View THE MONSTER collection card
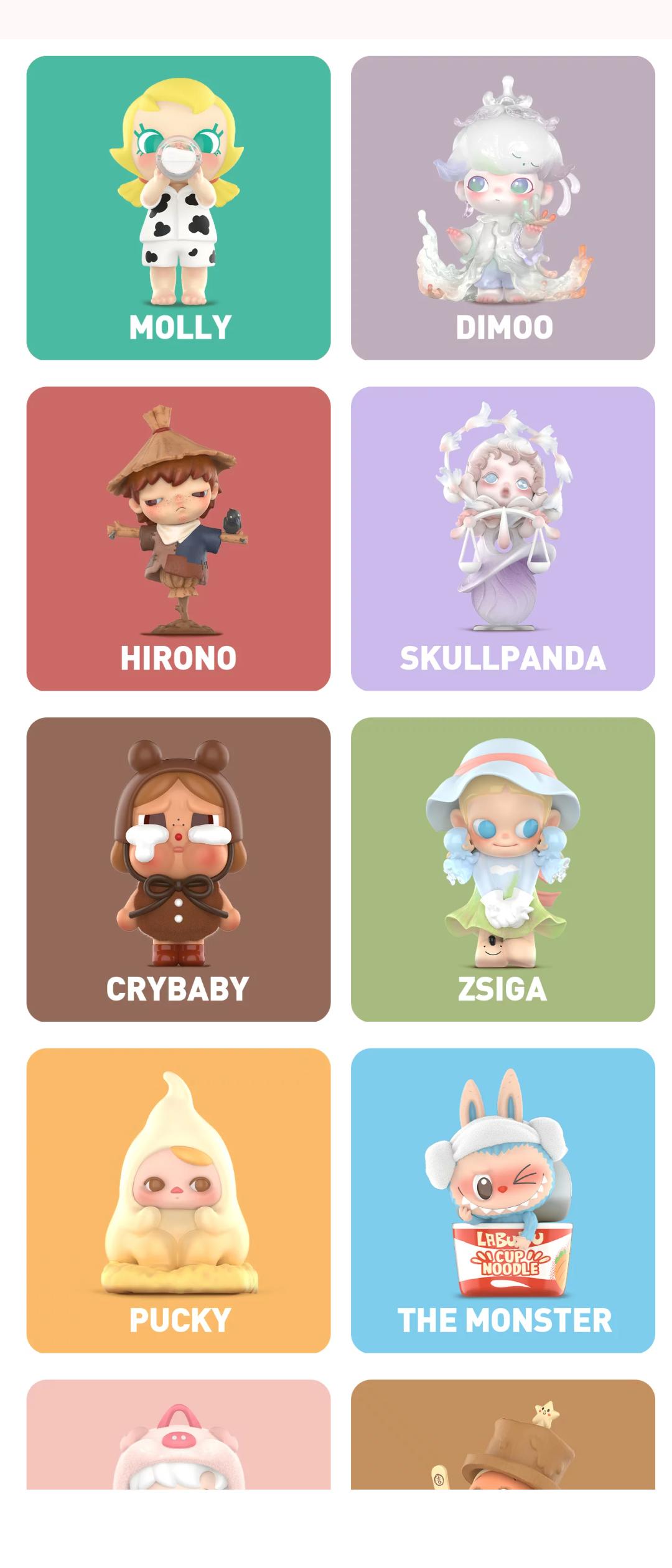Viewport: 672px width, 1568px height. 503,1200
